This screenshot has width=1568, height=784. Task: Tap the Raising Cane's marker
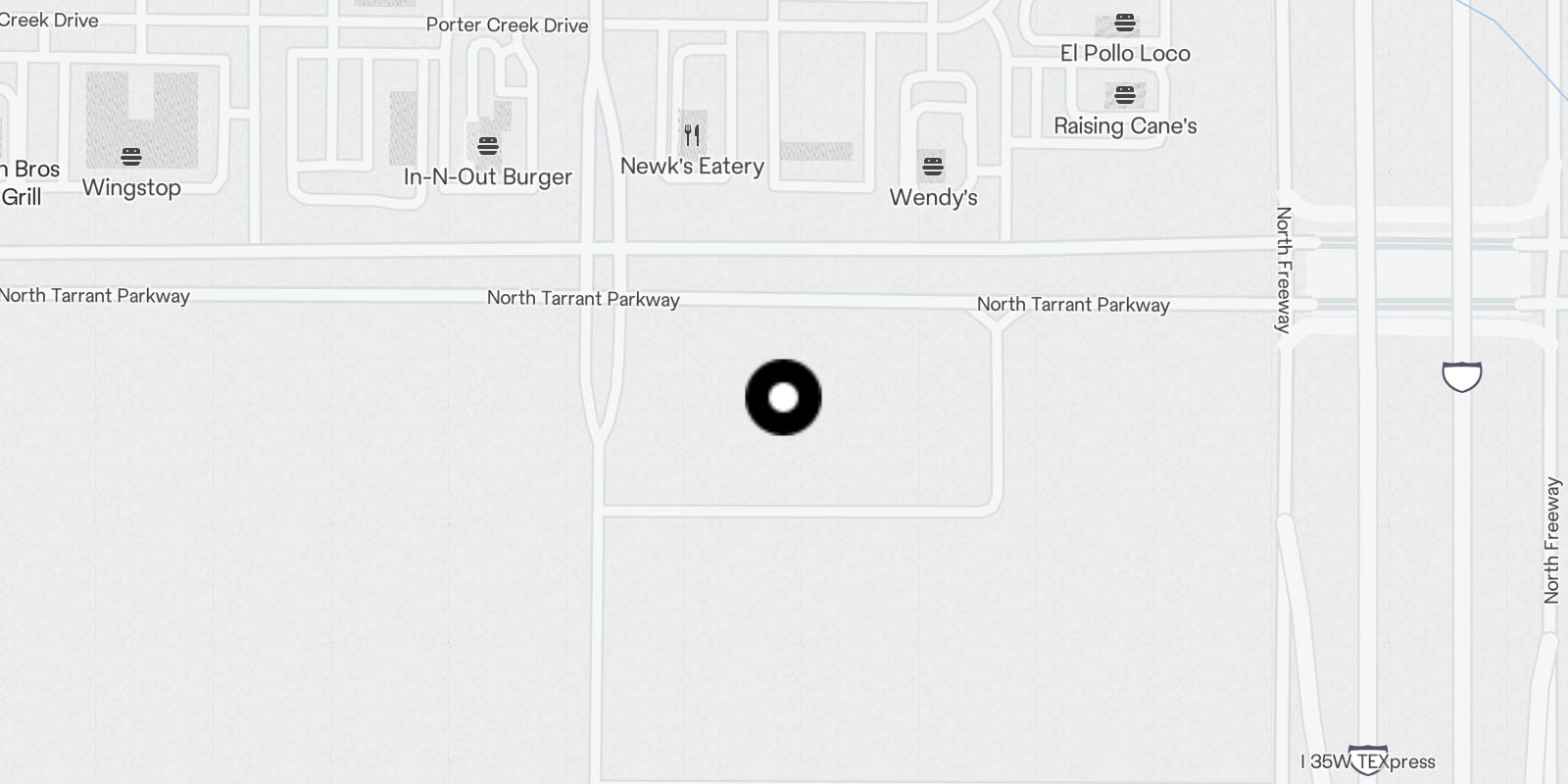tap(1125, 96)
